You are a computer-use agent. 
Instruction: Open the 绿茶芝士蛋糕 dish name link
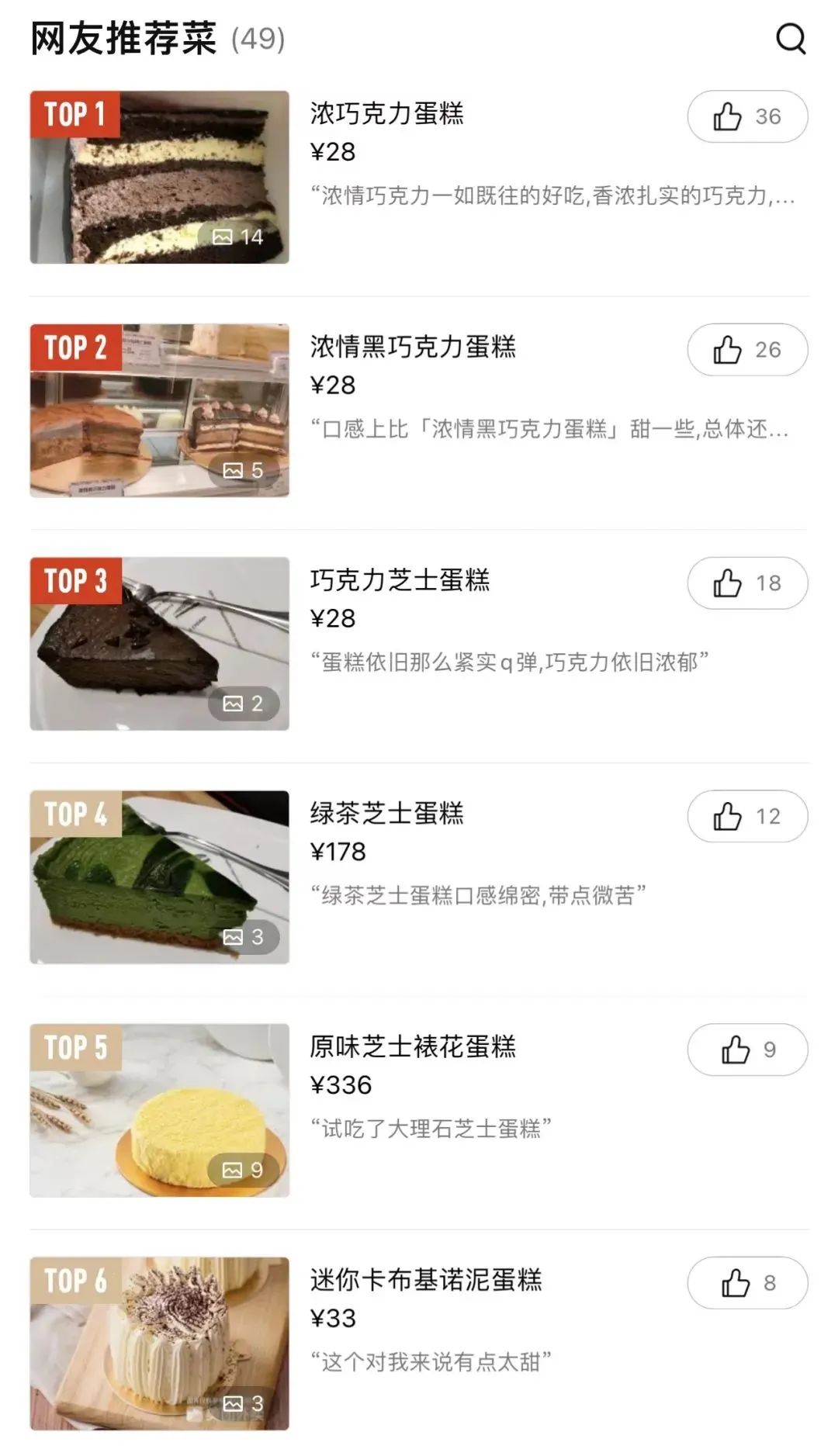385,814
